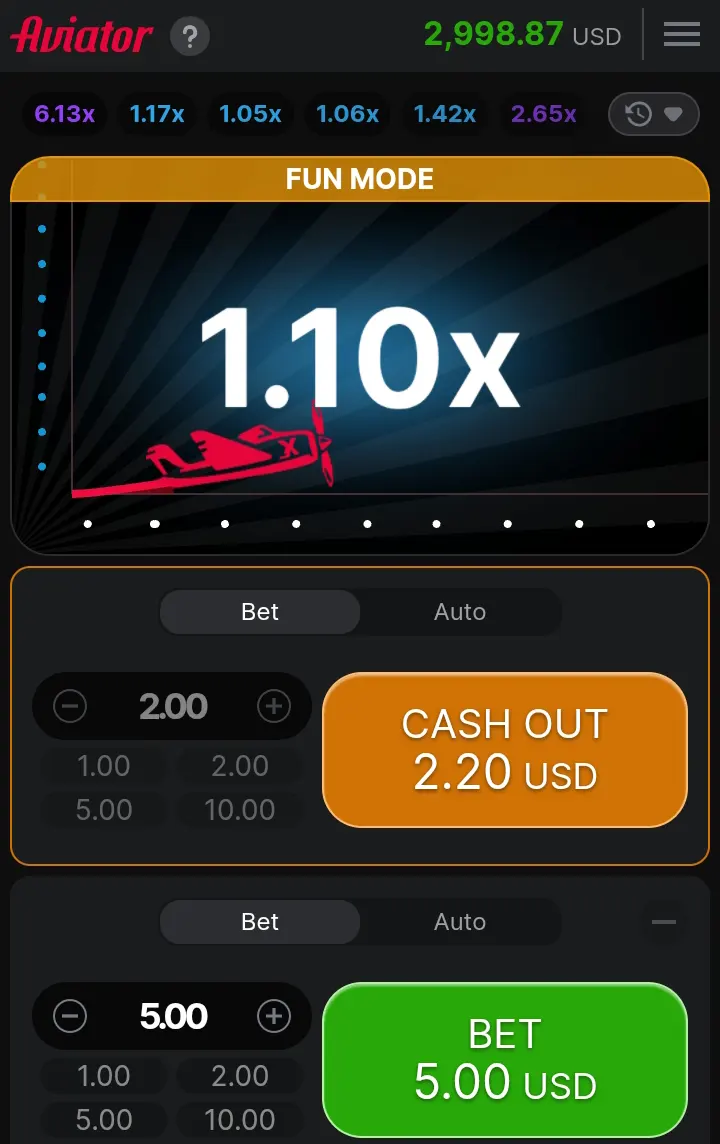Switch first bet panel to Auto
The image size is (720, 1144).
pos(460,612)
